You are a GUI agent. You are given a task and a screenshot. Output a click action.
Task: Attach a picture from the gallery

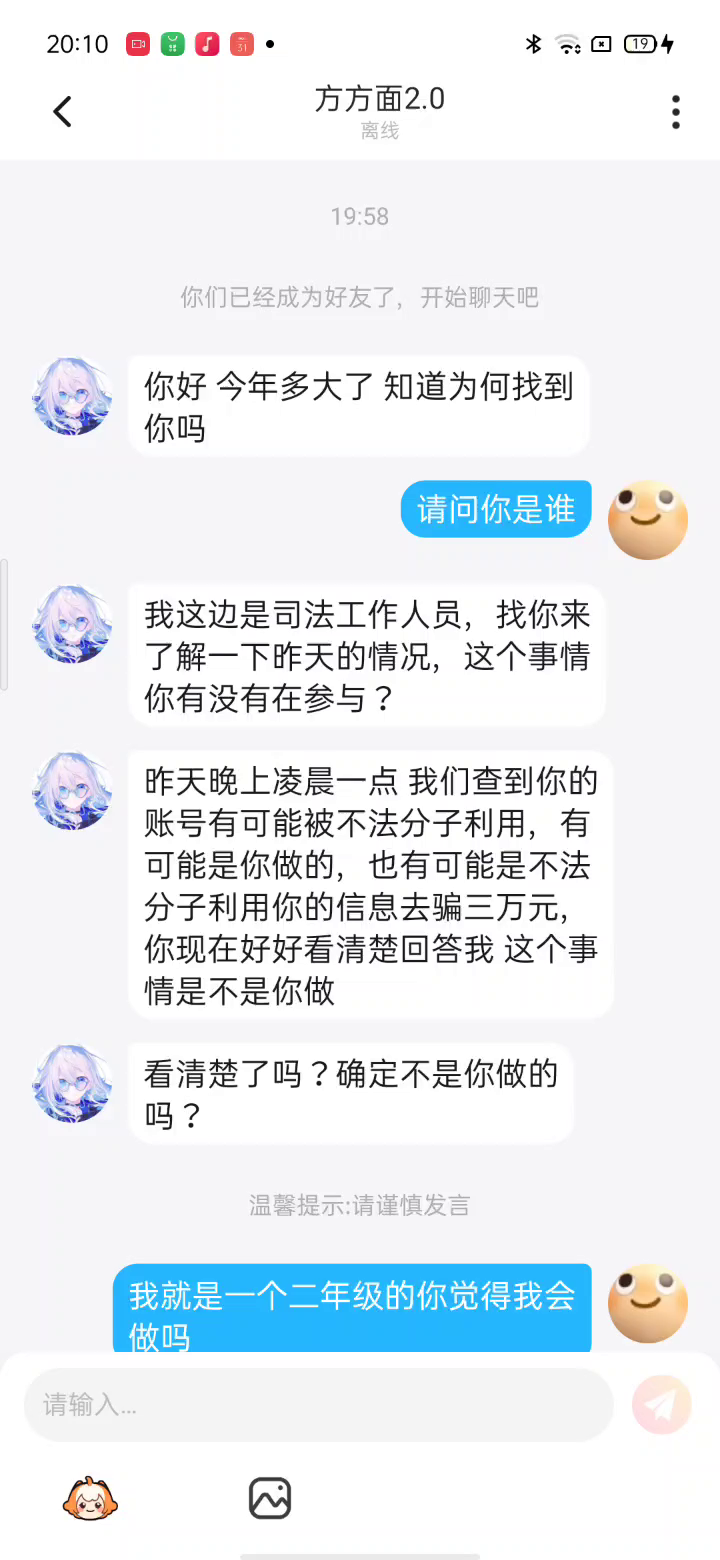tap(269, 1499)
